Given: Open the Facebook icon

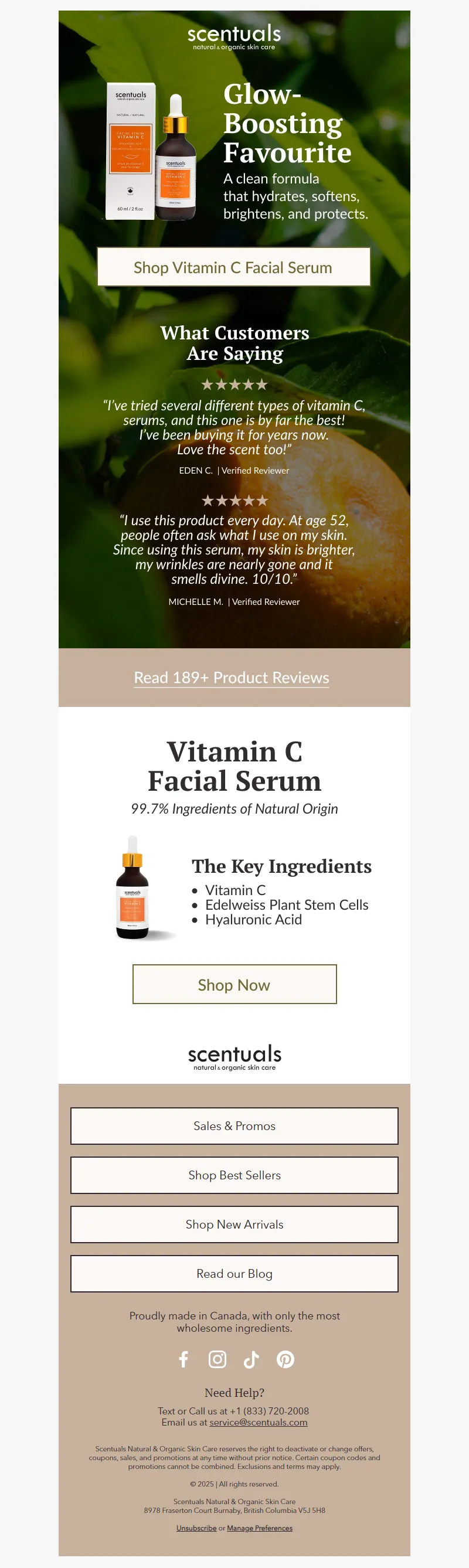Looking at the screenshot, I should coord(183,1359).
